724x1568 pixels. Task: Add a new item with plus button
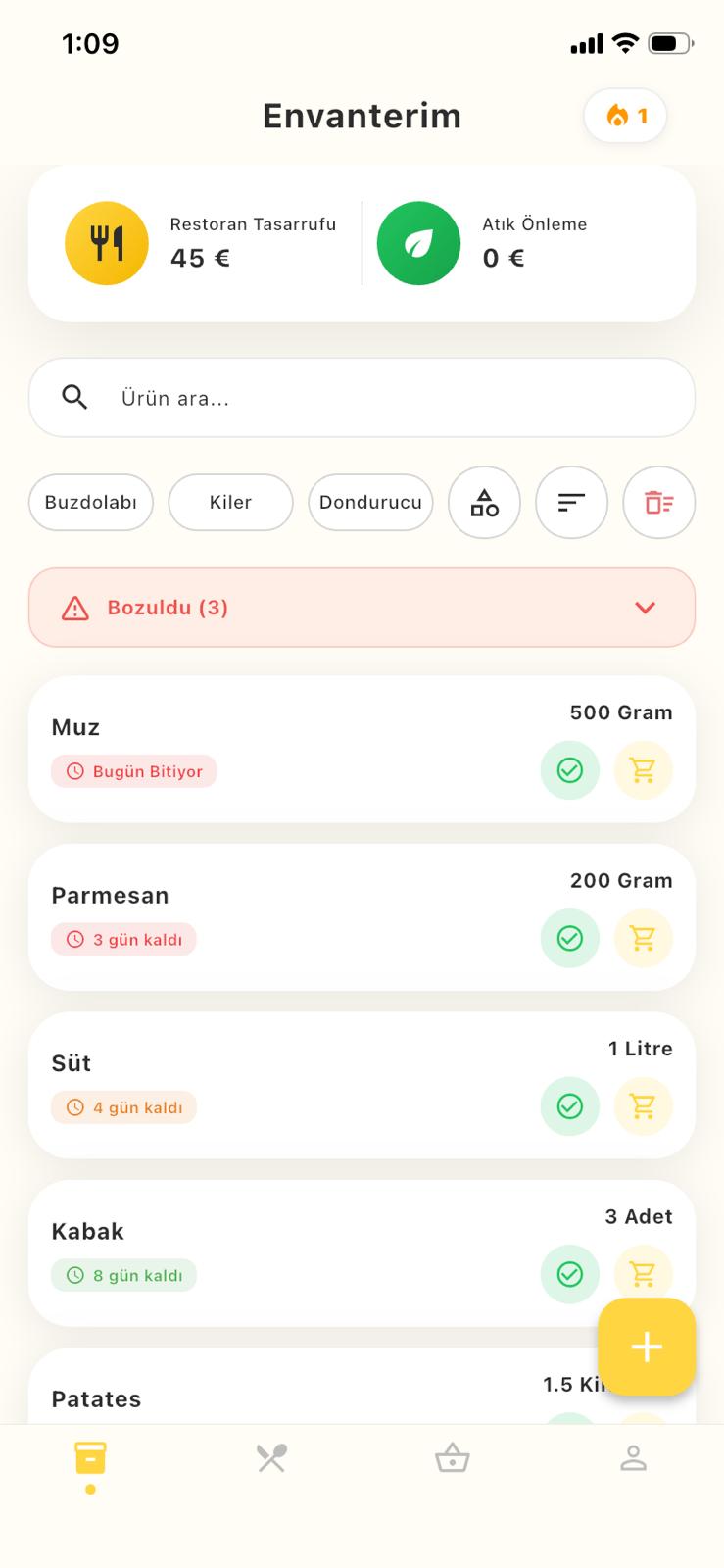coord(647,1347)
